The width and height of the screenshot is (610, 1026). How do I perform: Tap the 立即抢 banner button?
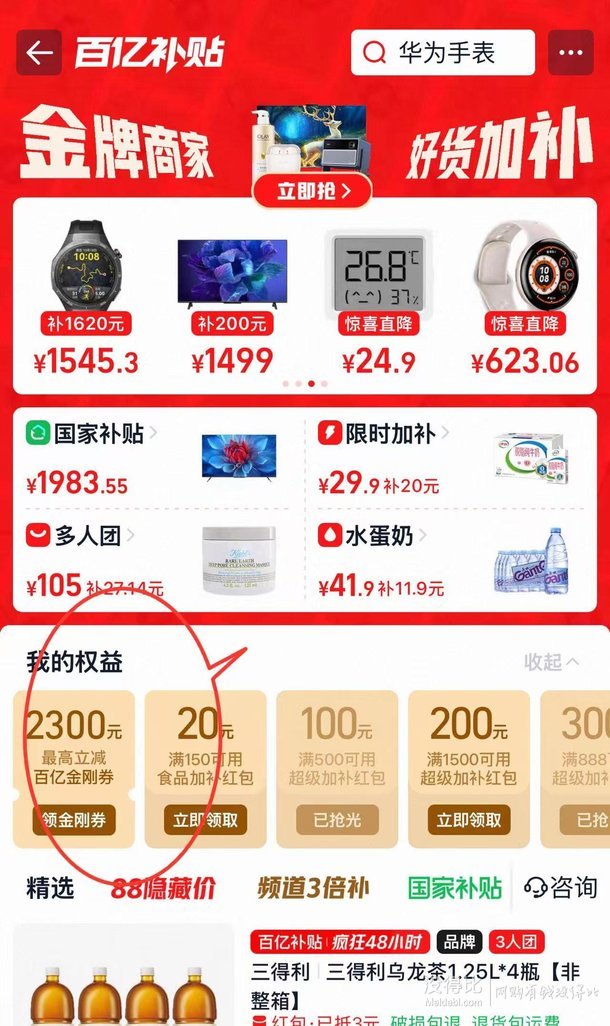point(311,190)
